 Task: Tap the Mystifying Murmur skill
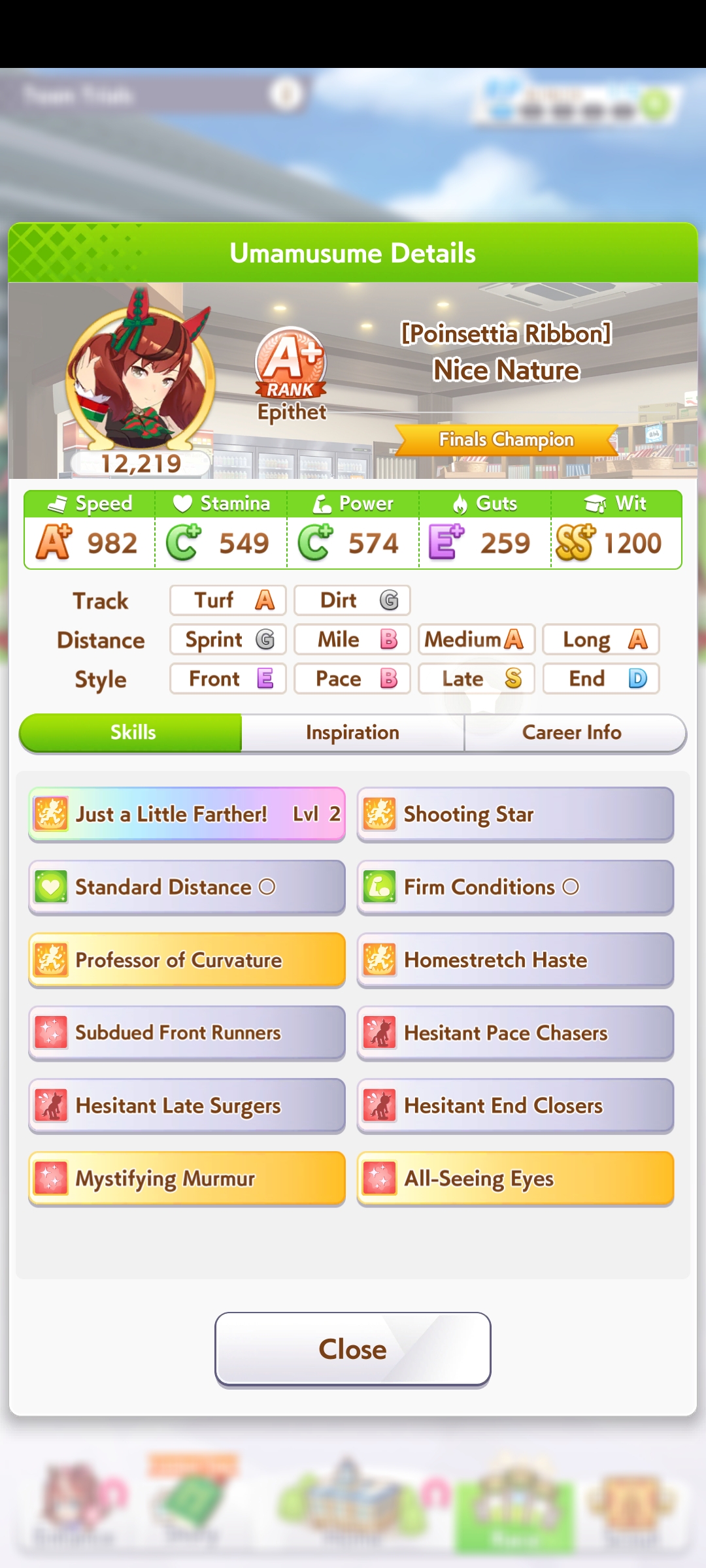[x=187, y=1179]
